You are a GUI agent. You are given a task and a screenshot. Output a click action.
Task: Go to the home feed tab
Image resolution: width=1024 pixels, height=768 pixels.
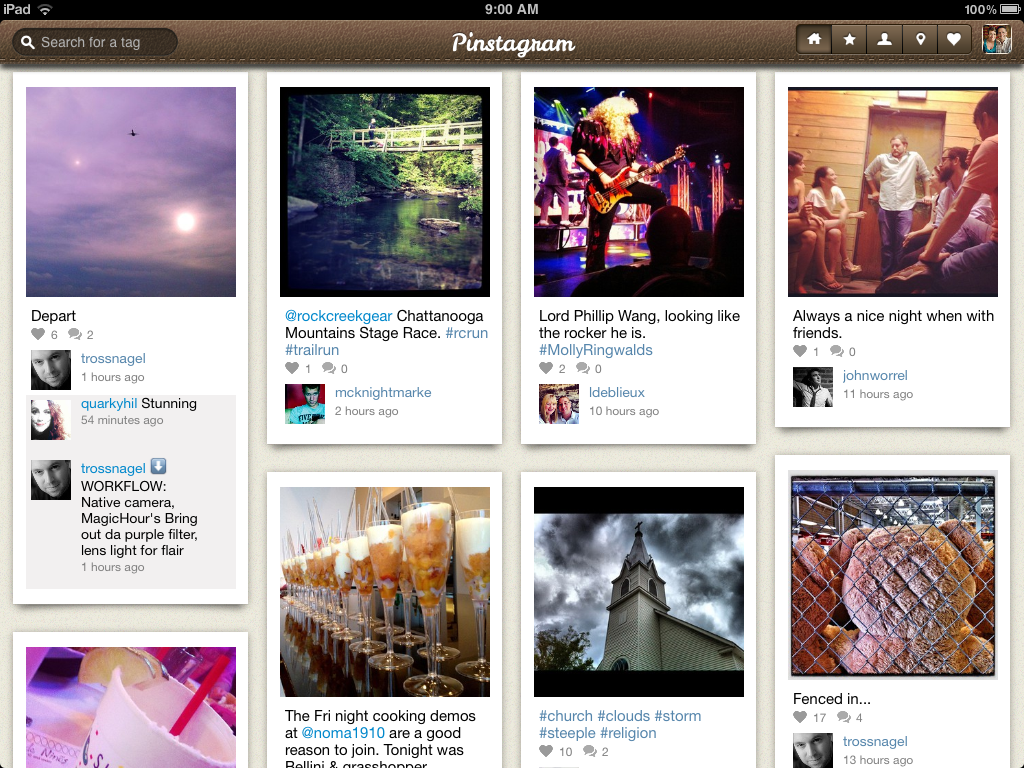tap(814, 40)
